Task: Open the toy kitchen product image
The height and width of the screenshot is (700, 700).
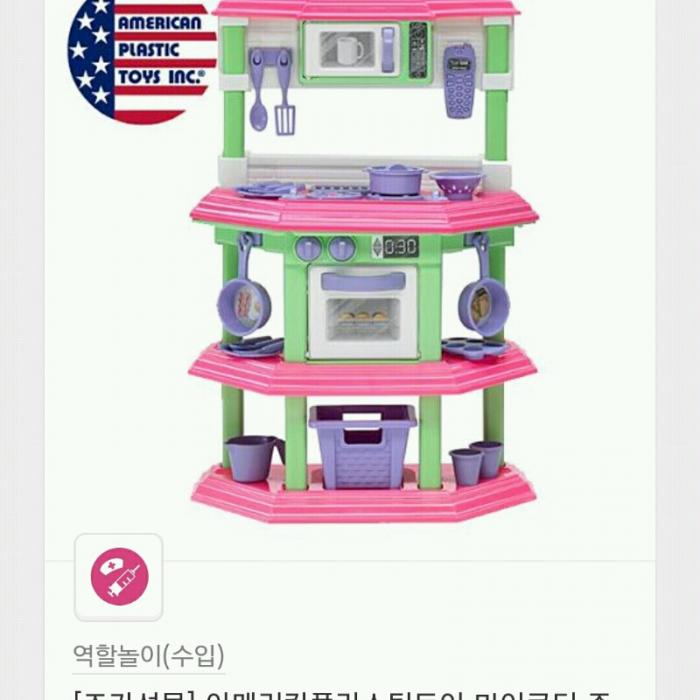Action: click(365, 260)
